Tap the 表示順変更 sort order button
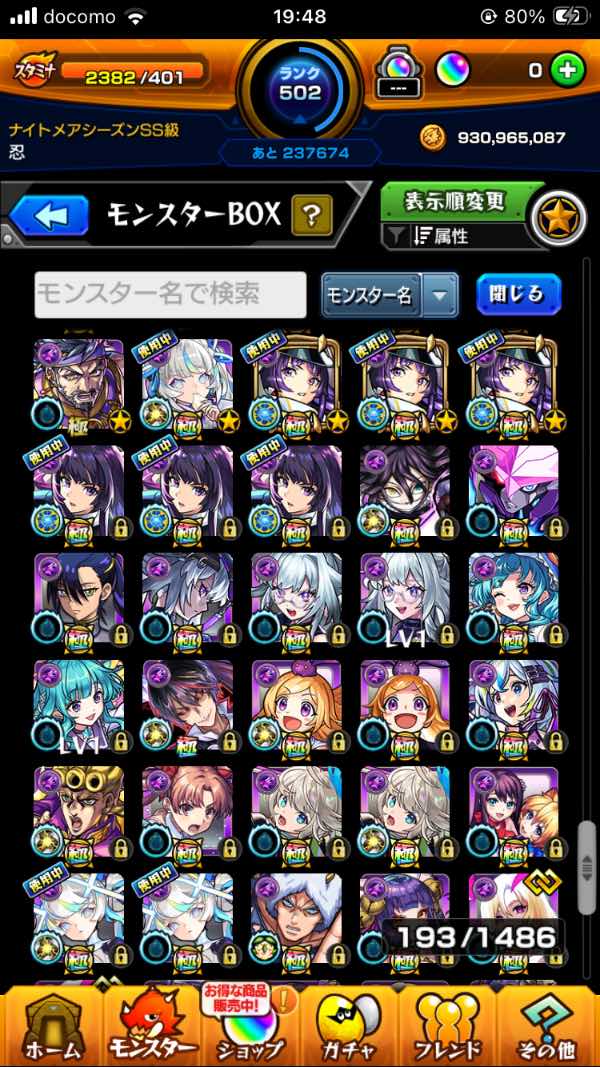 pyautogui.click(x=459, y=201)
